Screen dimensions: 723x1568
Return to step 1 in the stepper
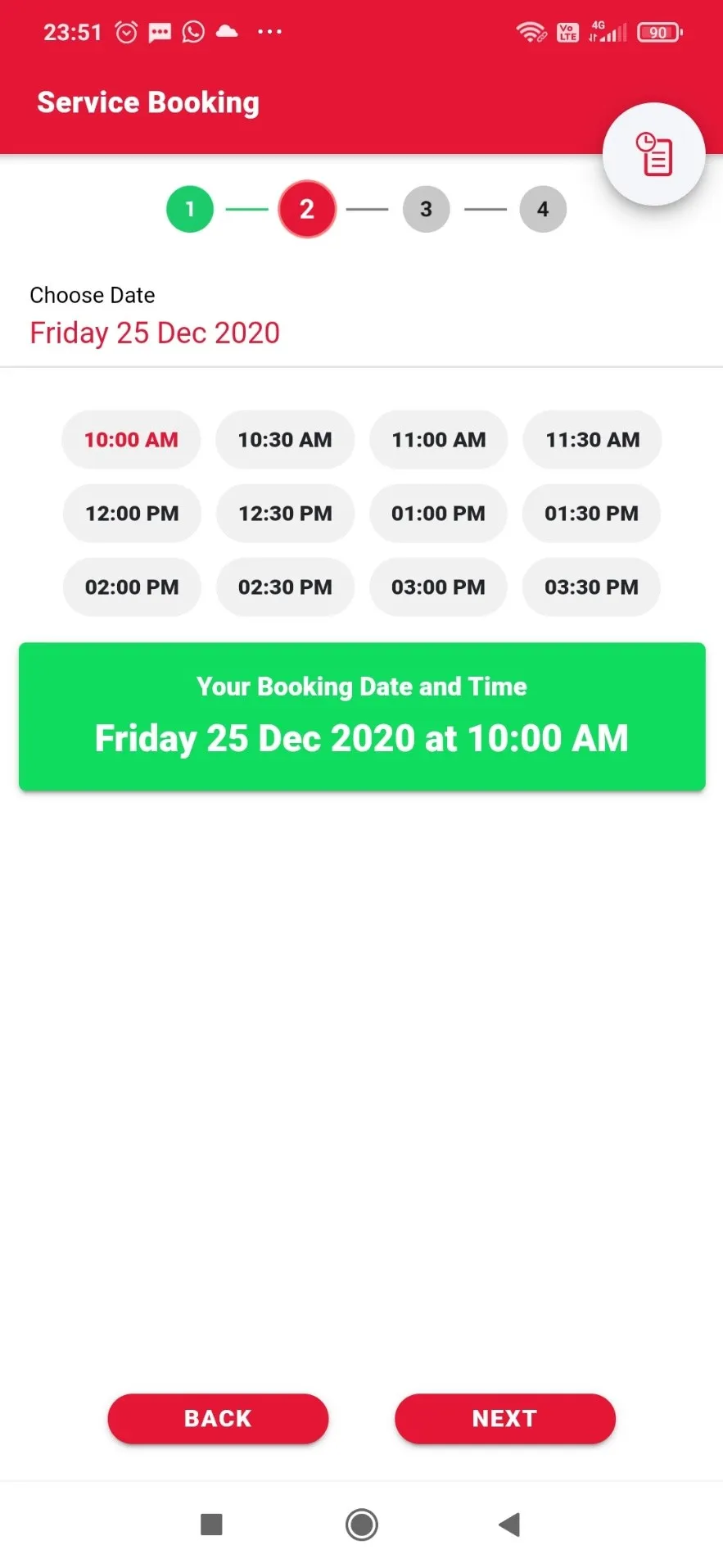190,210
